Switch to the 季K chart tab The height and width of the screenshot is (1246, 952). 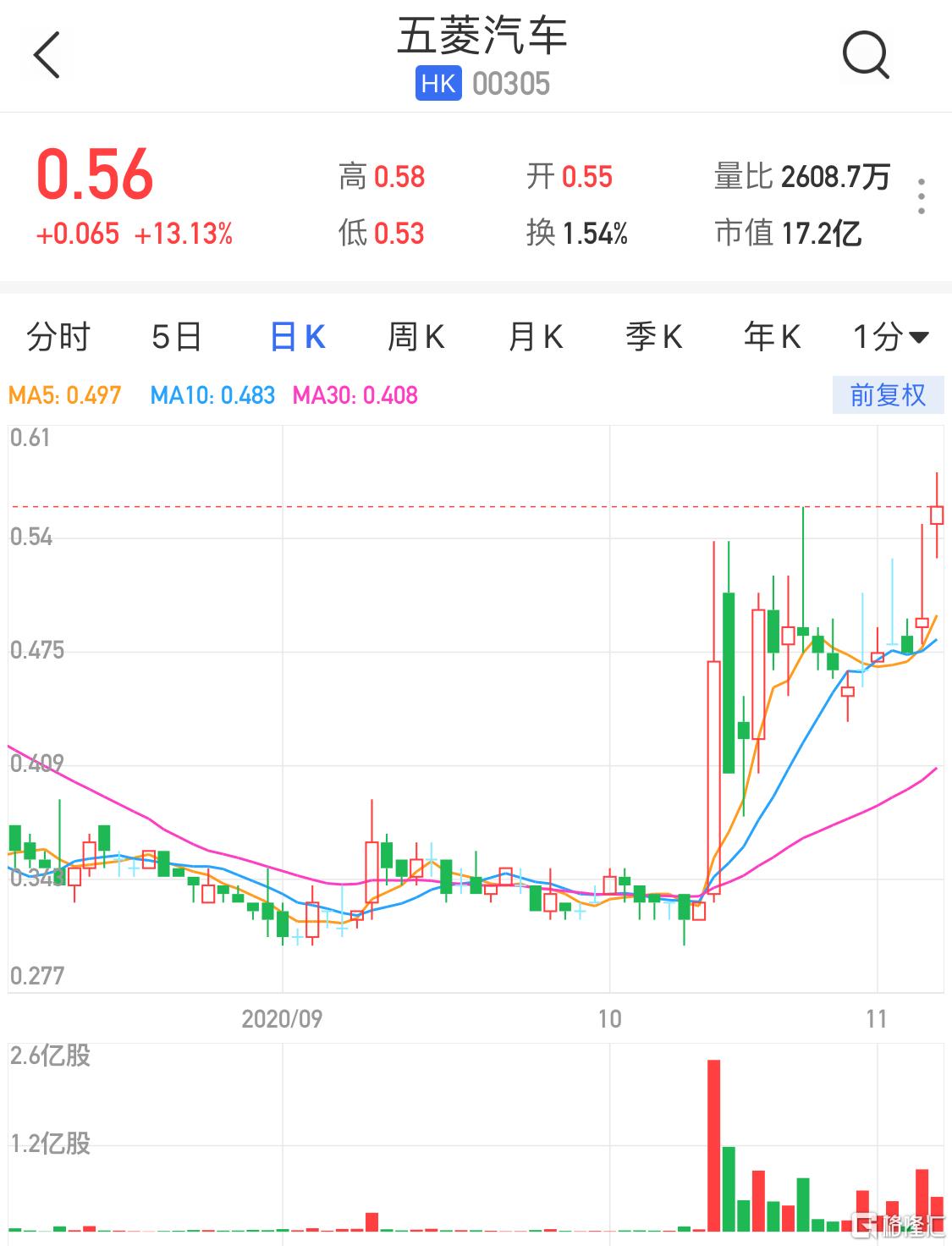click(653, 338)
